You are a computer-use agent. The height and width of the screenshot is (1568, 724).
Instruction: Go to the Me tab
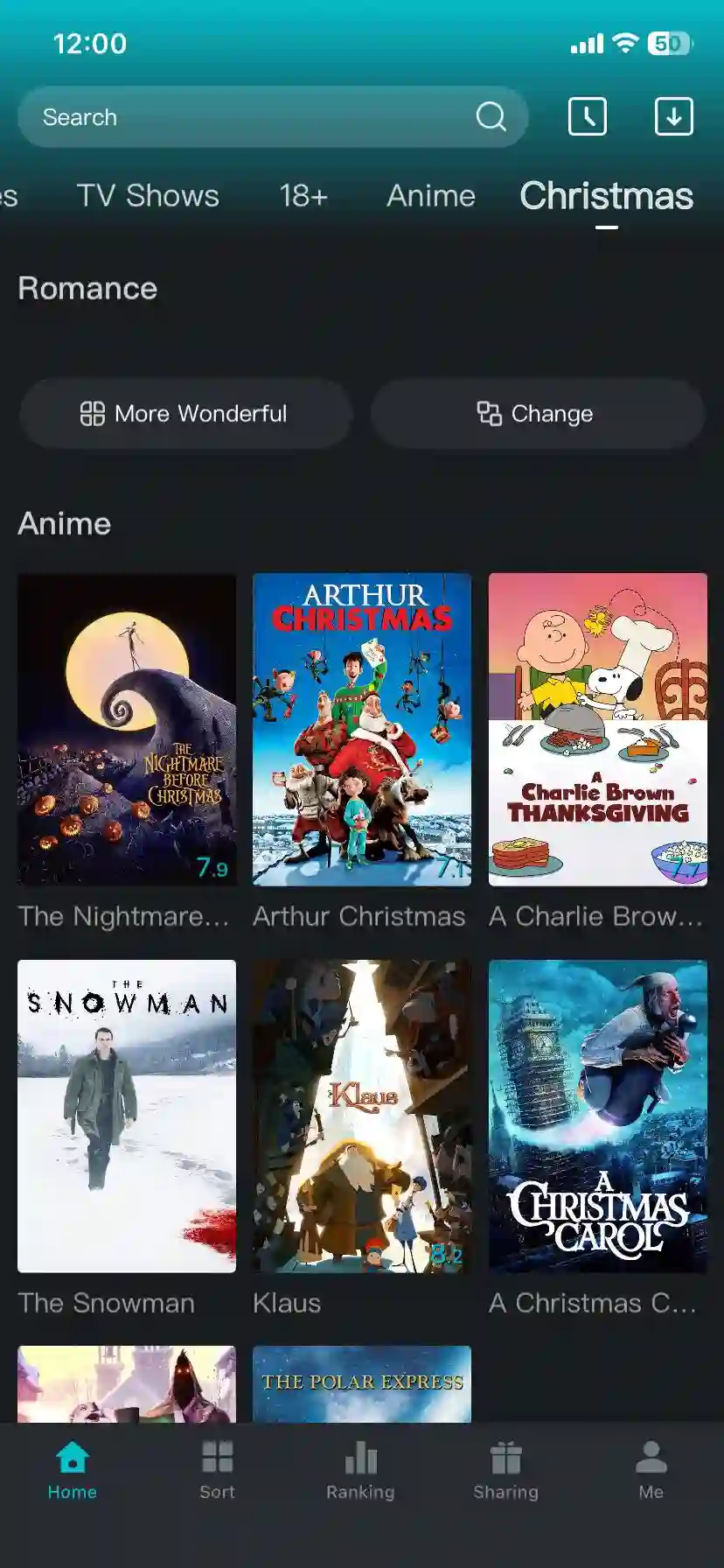(651, 1470)
